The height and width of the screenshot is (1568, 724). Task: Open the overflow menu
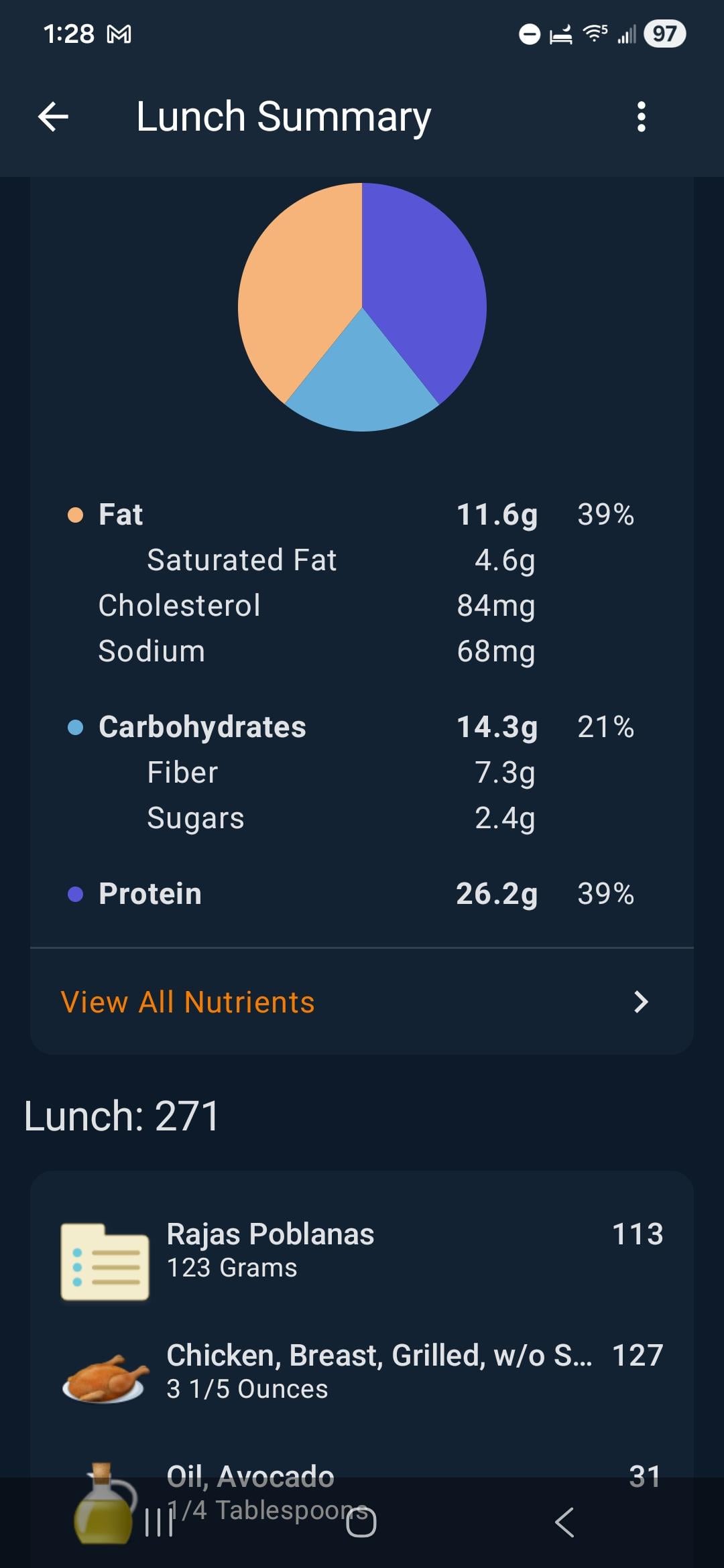click(641, 117)
